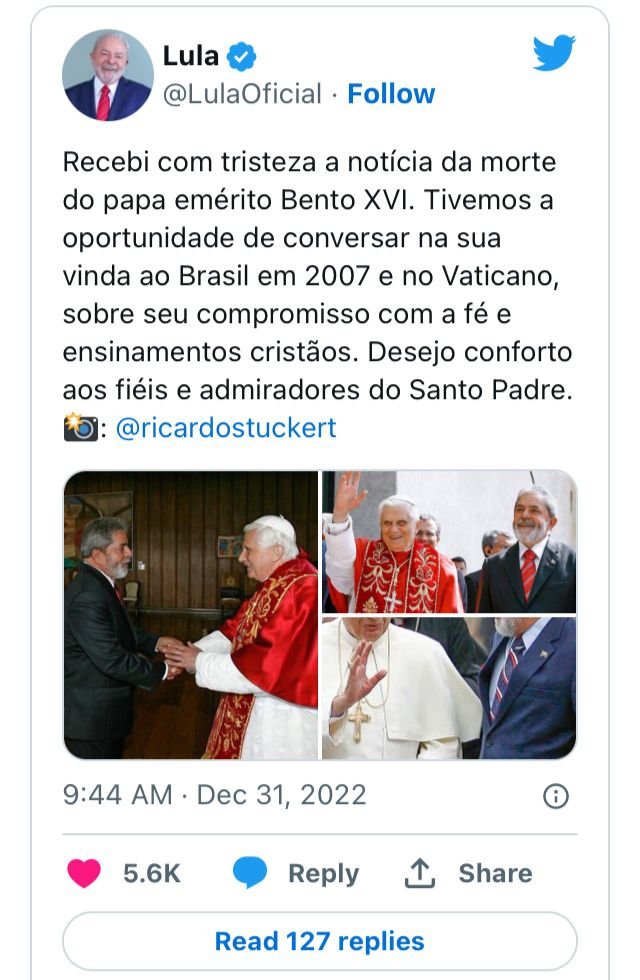640x980 pixels.
Task: View the handshake photo with the Pope
Action: [x=191, y=614]
